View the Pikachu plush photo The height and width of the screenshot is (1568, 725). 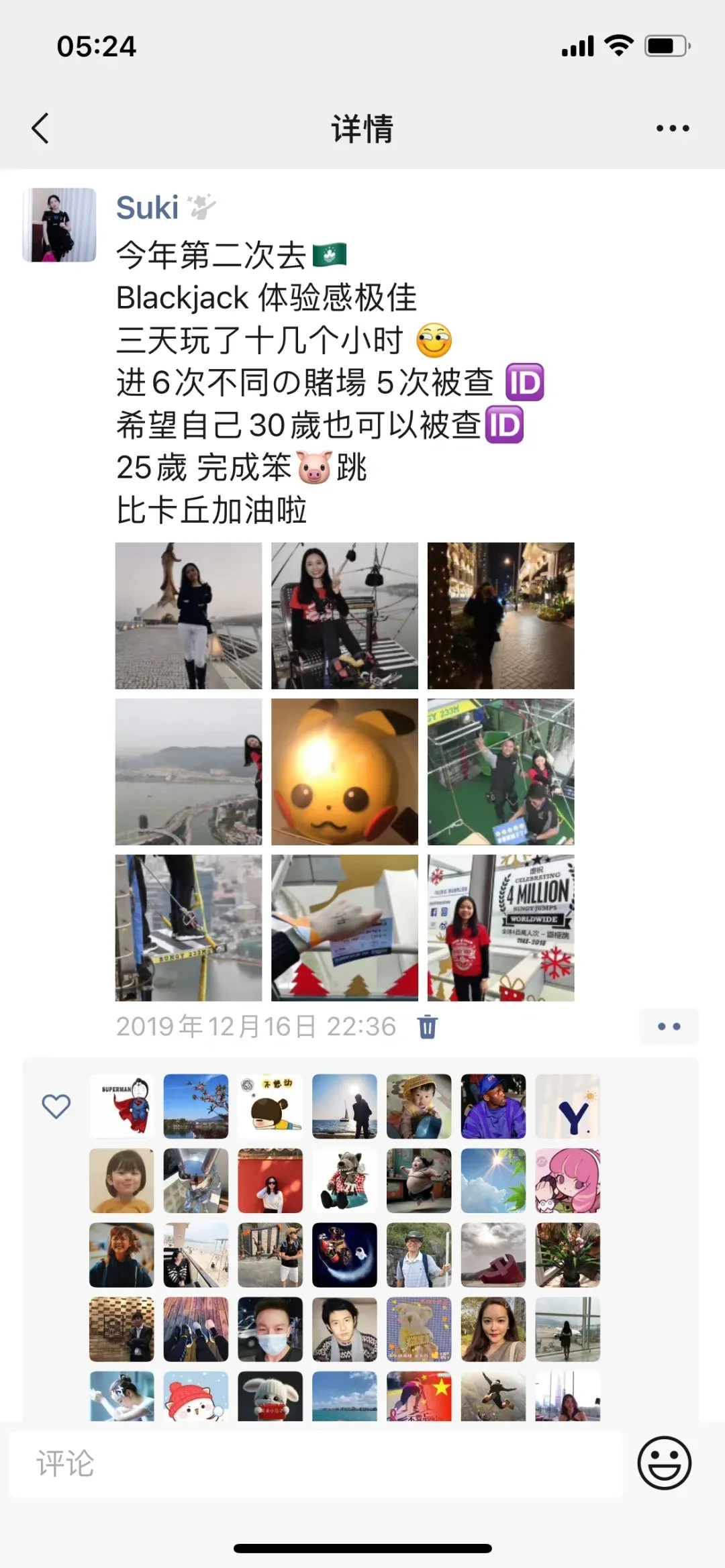[344, 772]
